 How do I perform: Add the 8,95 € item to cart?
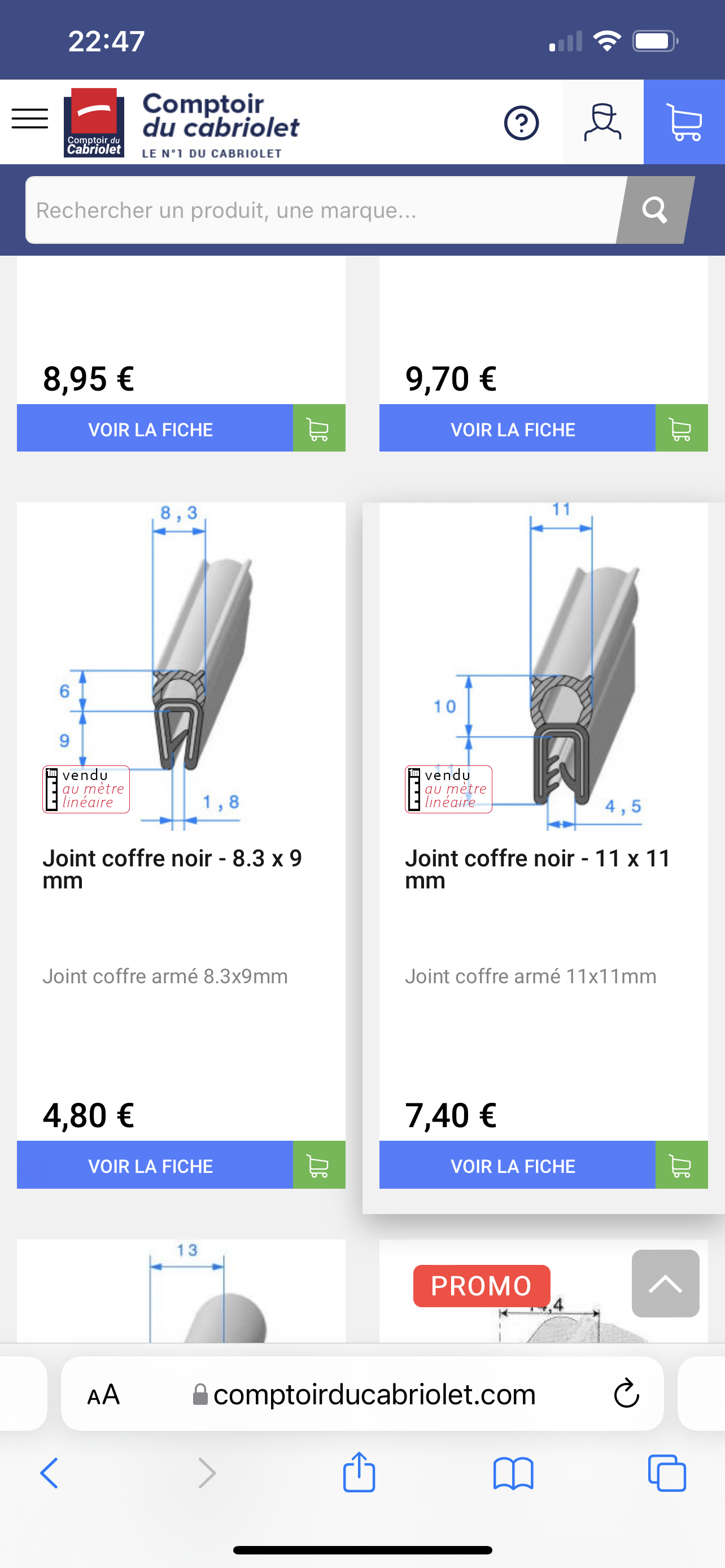[x=319, y=428]
